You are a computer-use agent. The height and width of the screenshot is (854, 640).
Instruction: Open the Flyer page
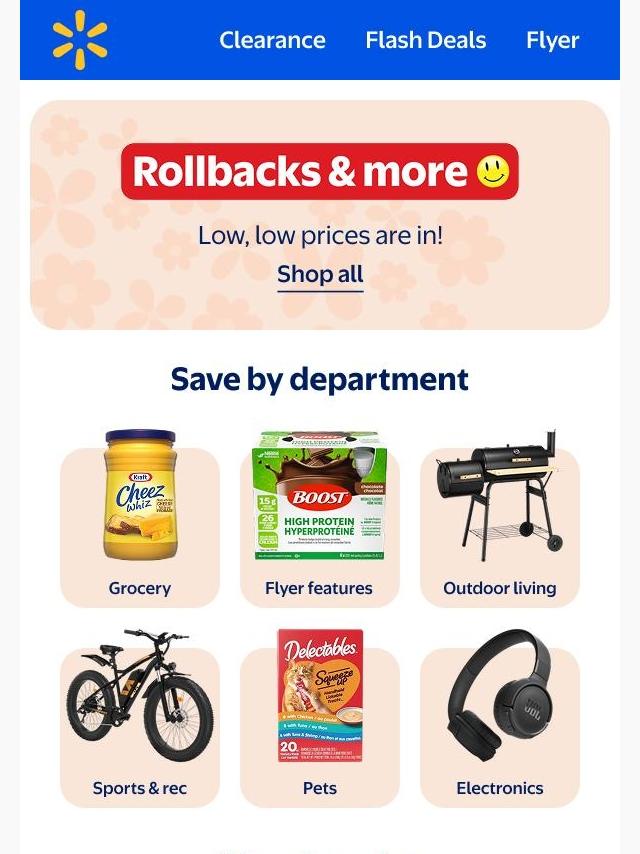click(552, 40)
